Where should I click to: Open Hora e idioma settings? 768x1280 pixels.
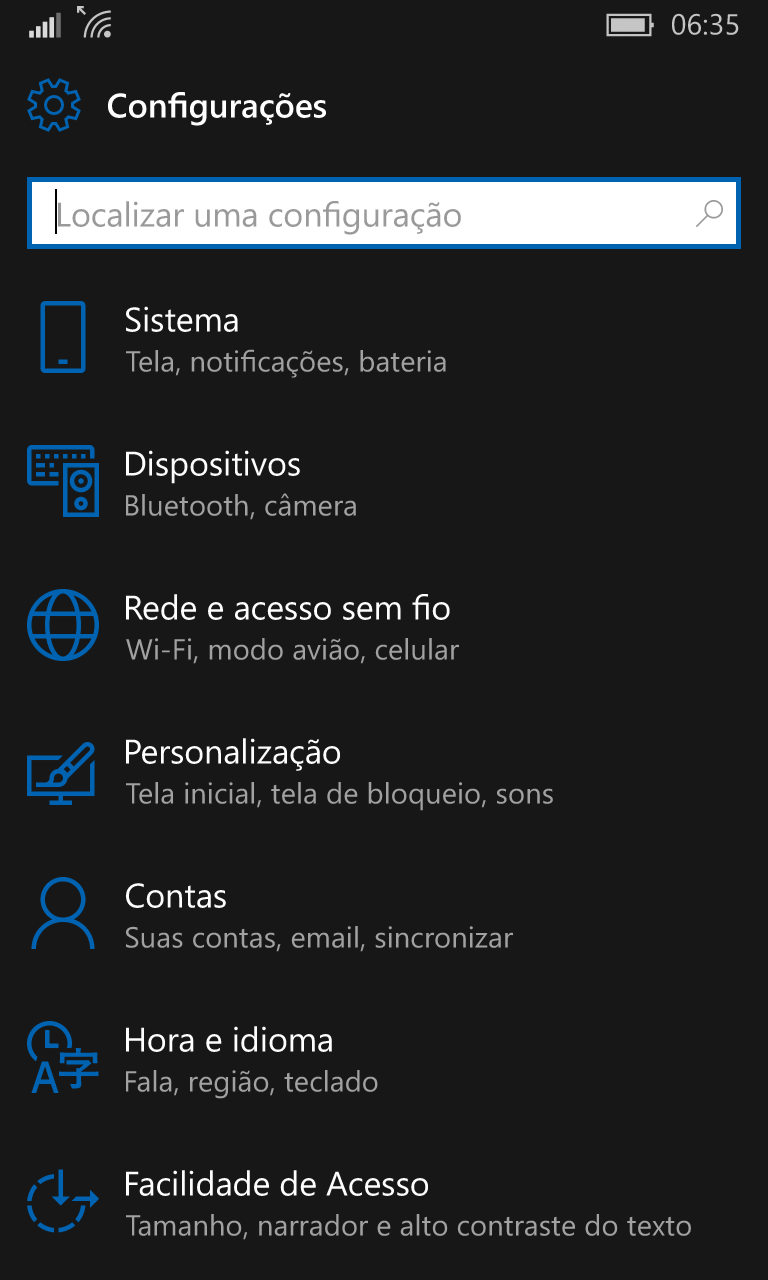[x=384, y=1058]
